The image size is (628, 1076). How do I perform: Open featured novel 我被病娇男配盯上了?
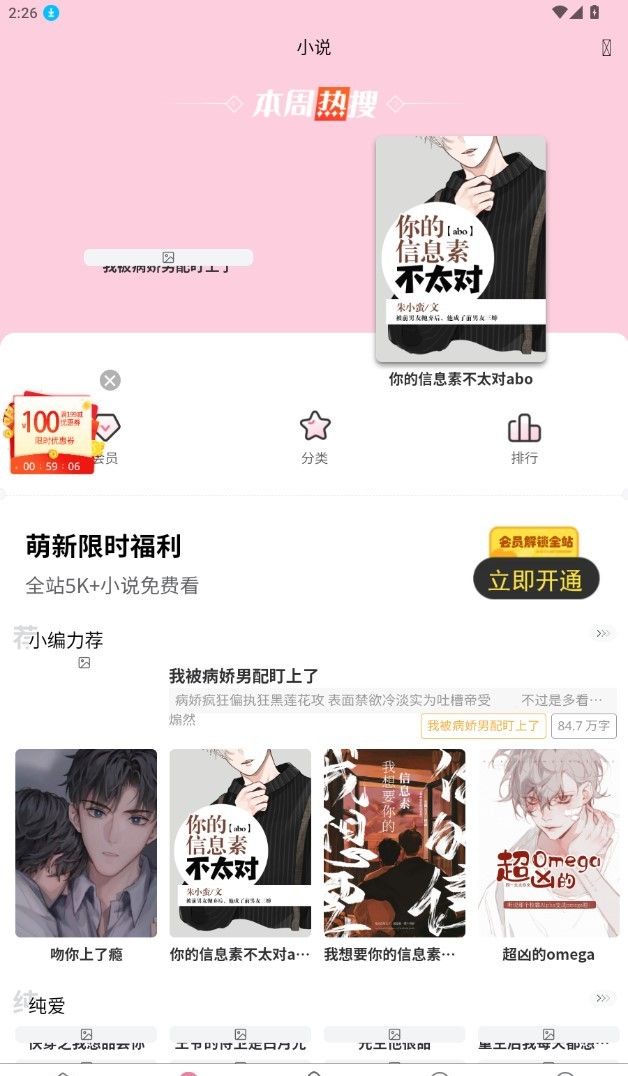(x=244, y=676)
